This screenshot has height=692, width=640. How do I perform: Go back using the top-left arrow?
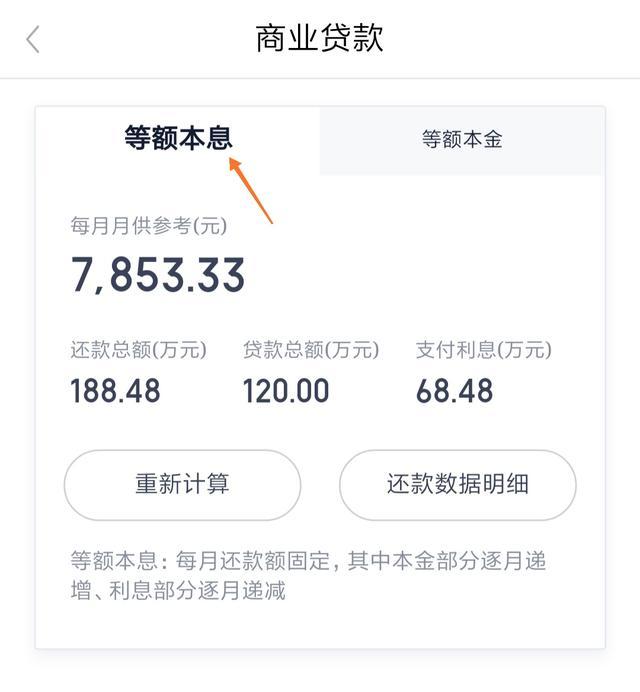[x=33, y=39]
